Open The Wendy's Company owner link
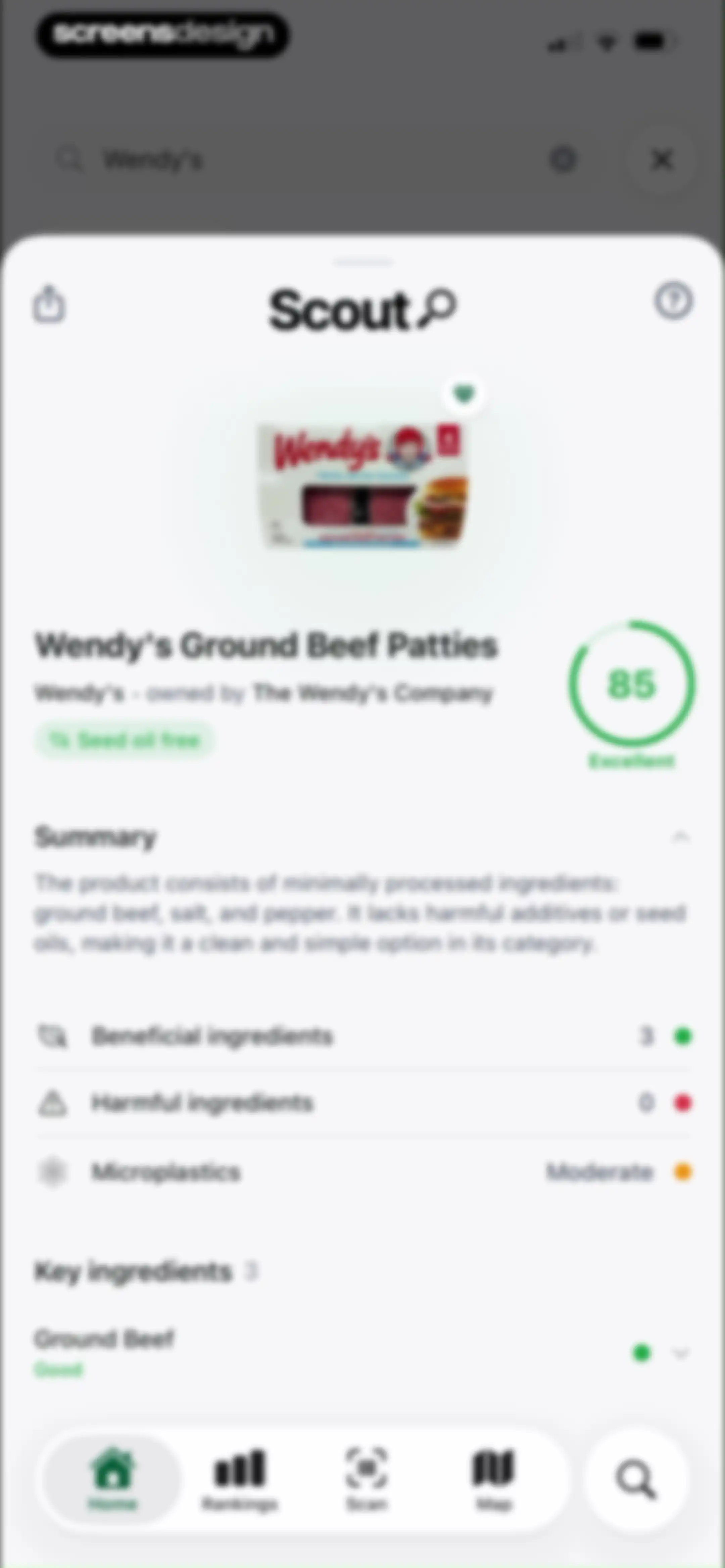The image size is (725, 1568). tap(373, 693)
